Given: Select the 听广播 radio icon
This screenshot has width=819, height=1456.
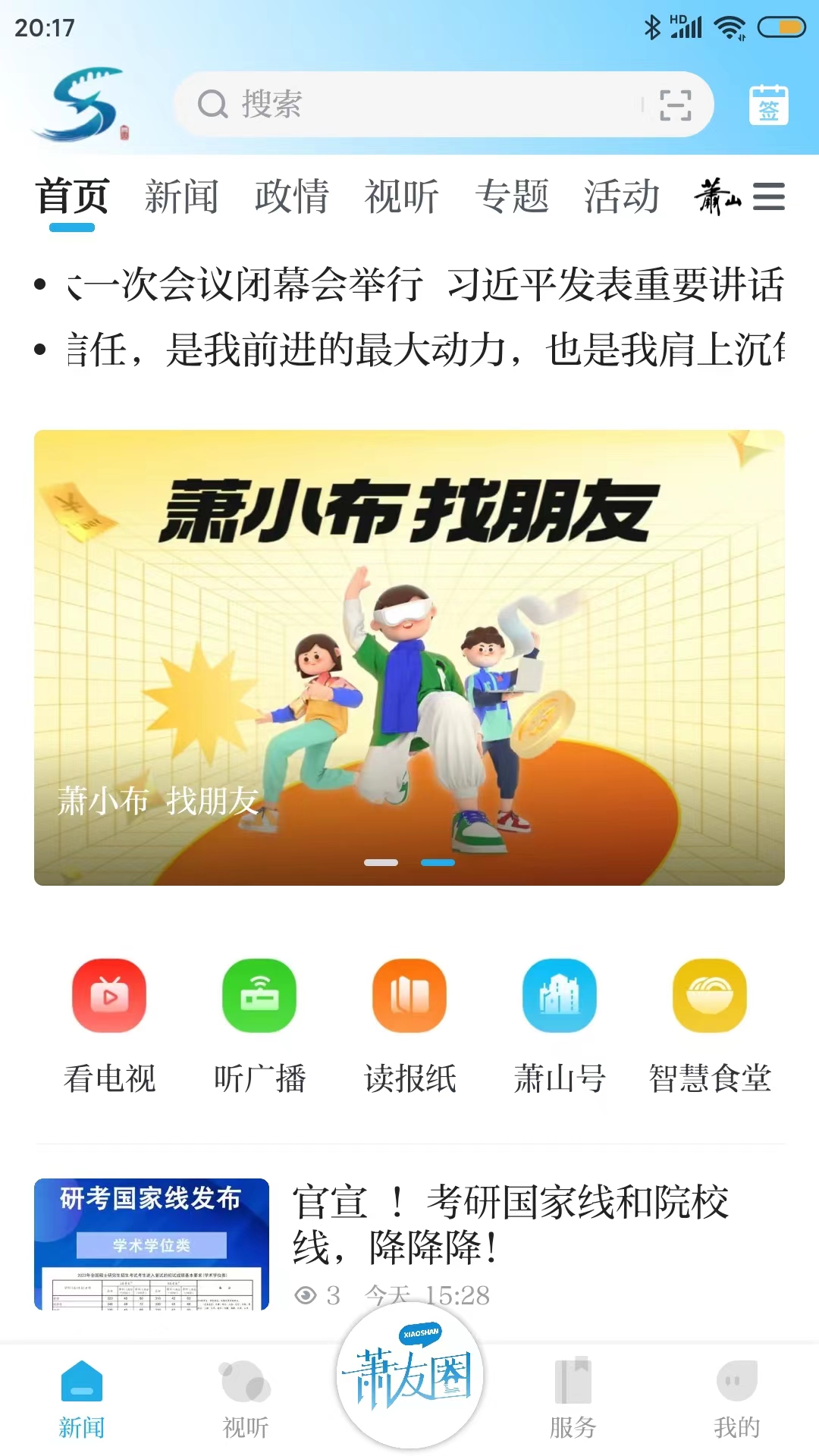Looking at the screenshot, I should (x=259, y=997).
